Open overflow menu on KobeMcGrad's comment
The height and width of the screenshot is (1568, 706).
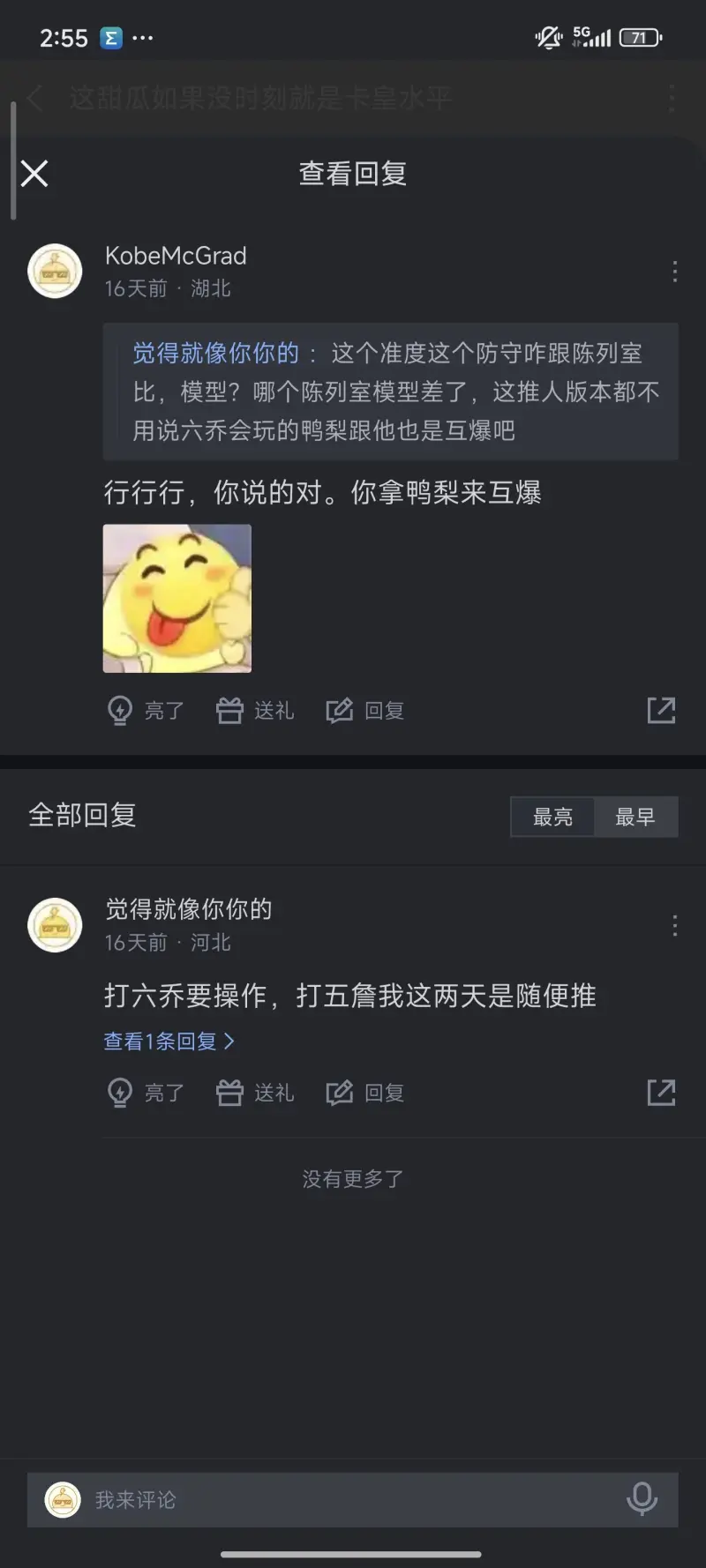point(674,272)
